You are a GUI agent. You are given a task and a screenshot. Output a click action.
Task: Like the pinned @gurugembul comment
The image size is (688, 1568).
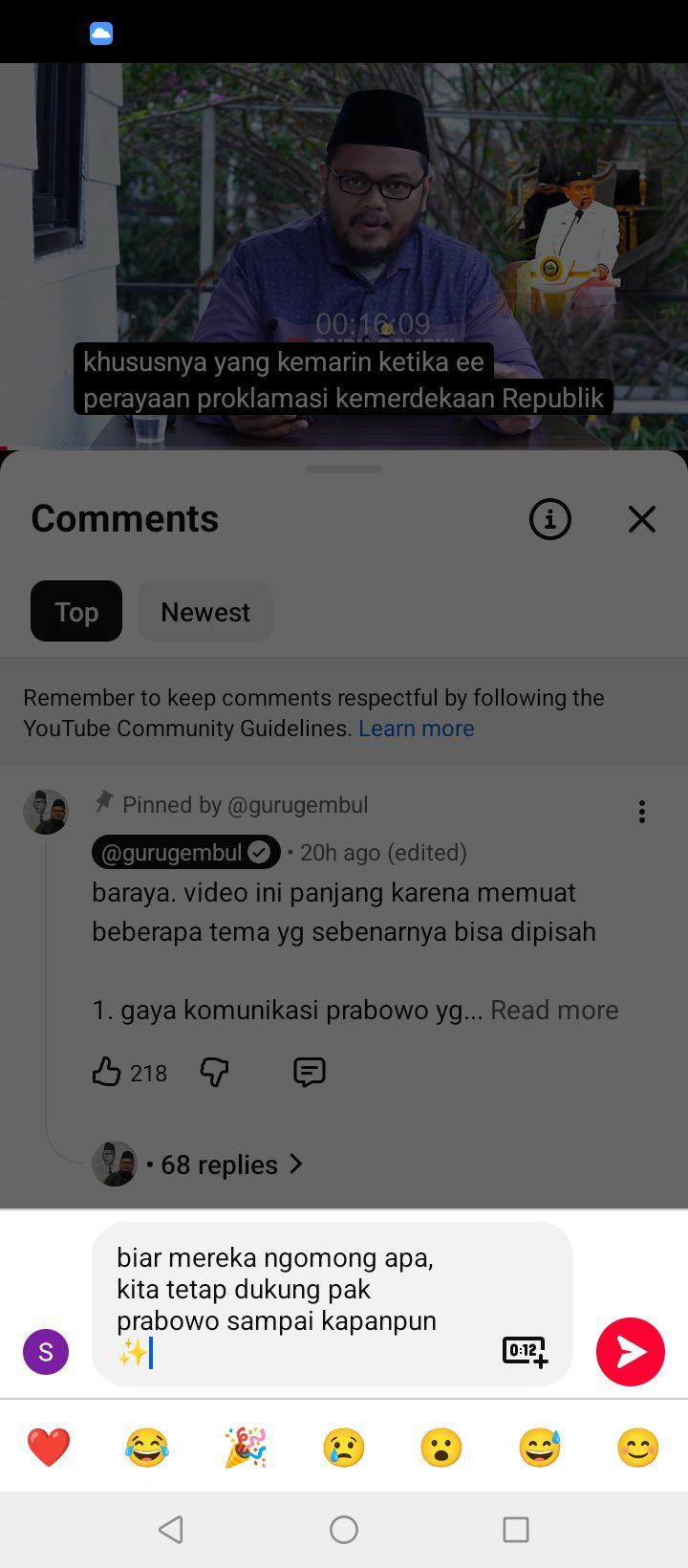(107, 1072)
